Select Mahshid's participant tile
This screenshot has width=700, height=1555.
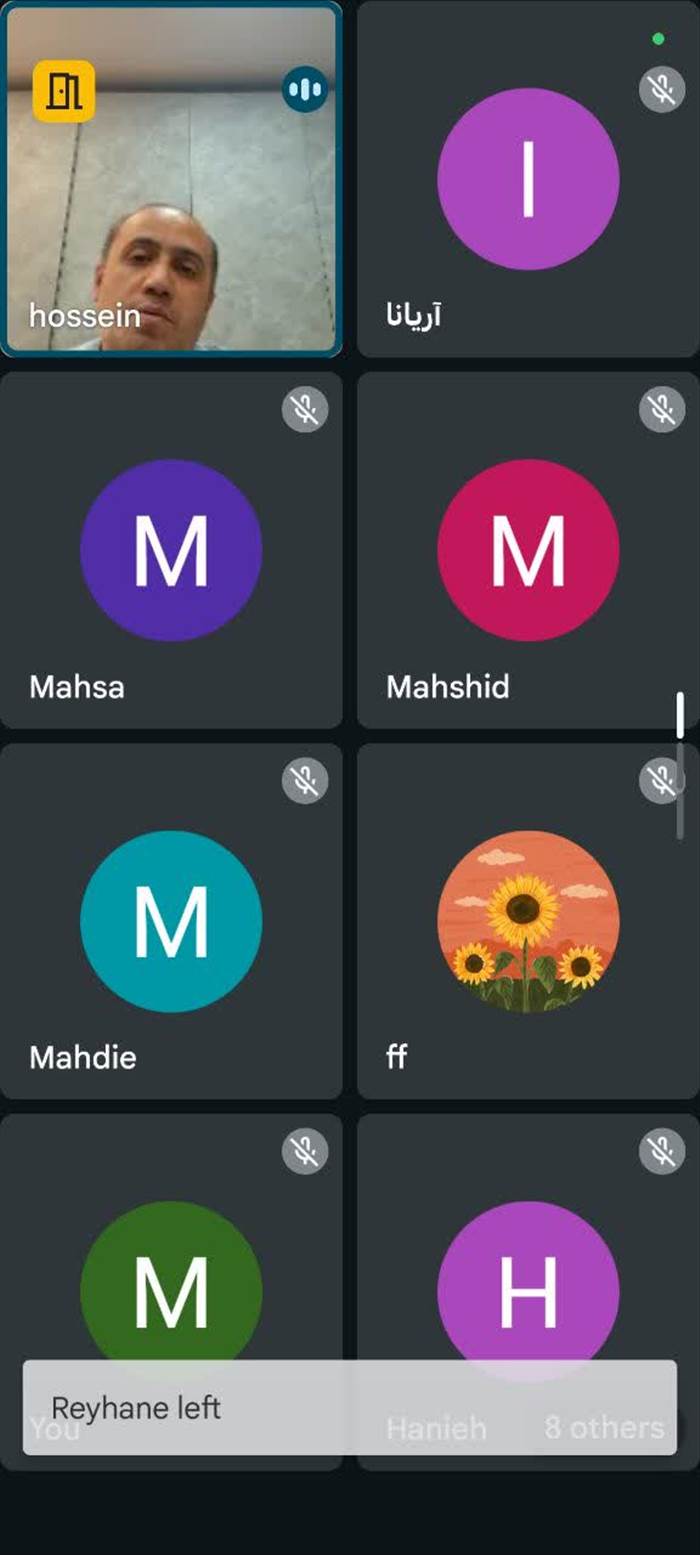pos(528,550)
